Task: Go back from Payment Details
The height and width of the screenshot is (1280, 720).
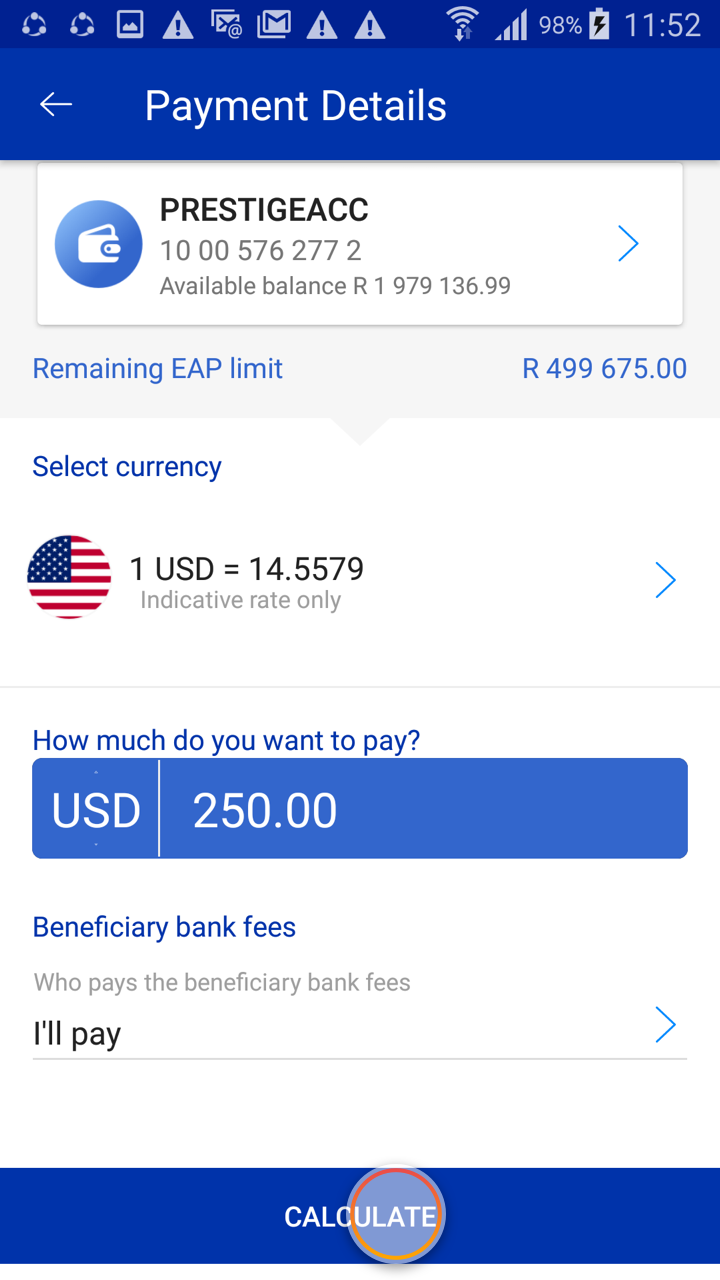Action: tap(56, 105)
